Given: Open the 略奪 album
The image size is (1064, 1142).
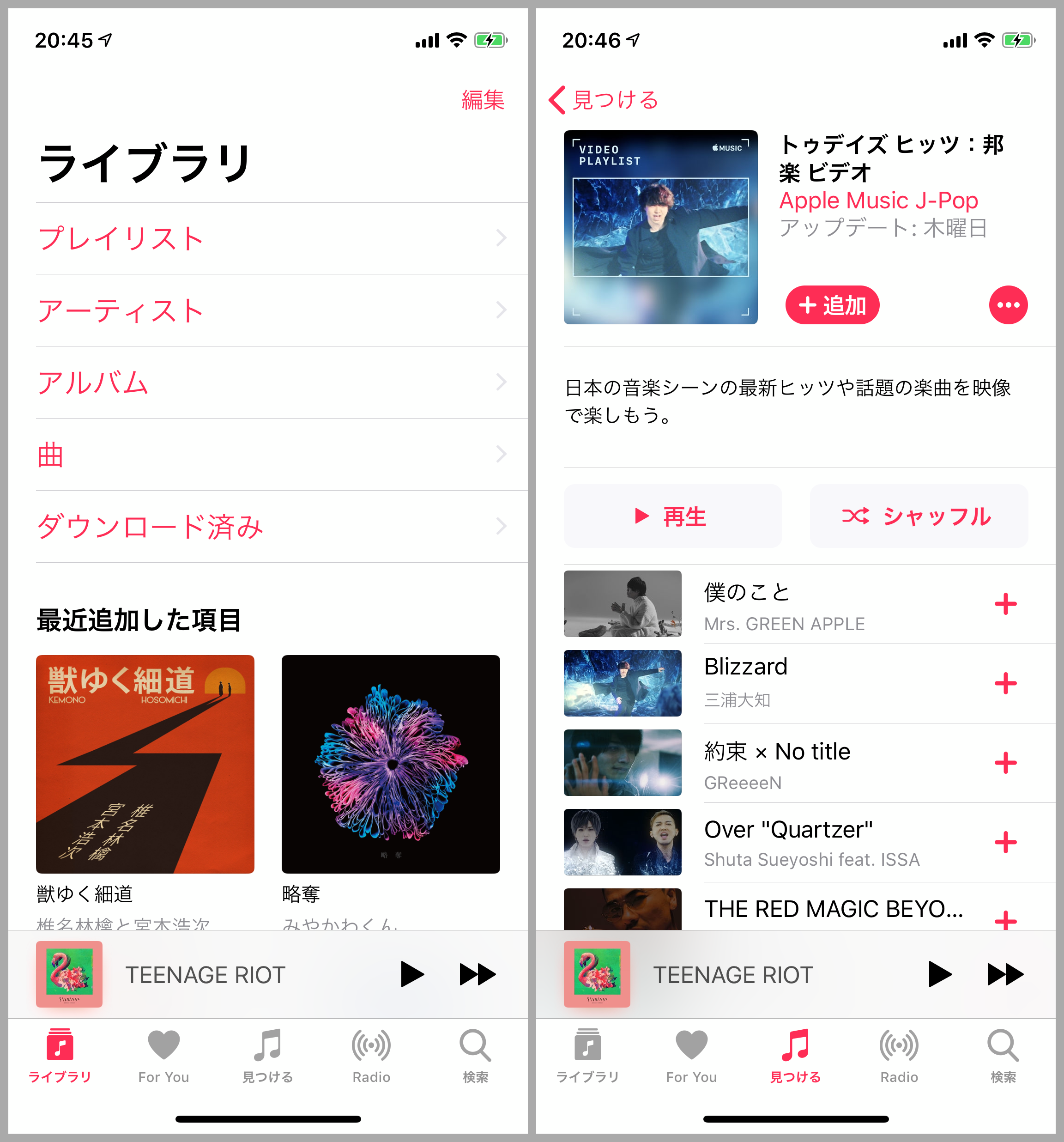Looking at the screenshot, I should coord(391,764).
